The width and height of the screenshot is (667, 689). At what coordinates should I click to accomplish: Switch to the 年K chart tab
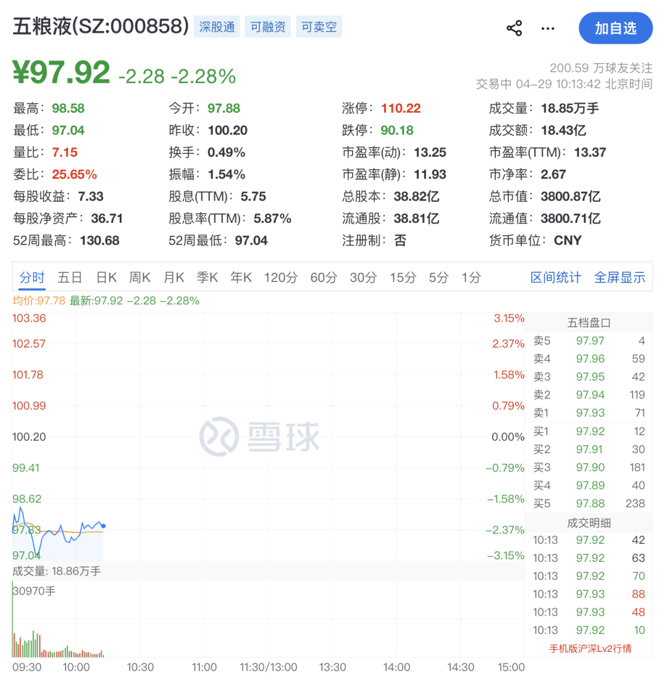pyautogui.click(x=241, y=277)
